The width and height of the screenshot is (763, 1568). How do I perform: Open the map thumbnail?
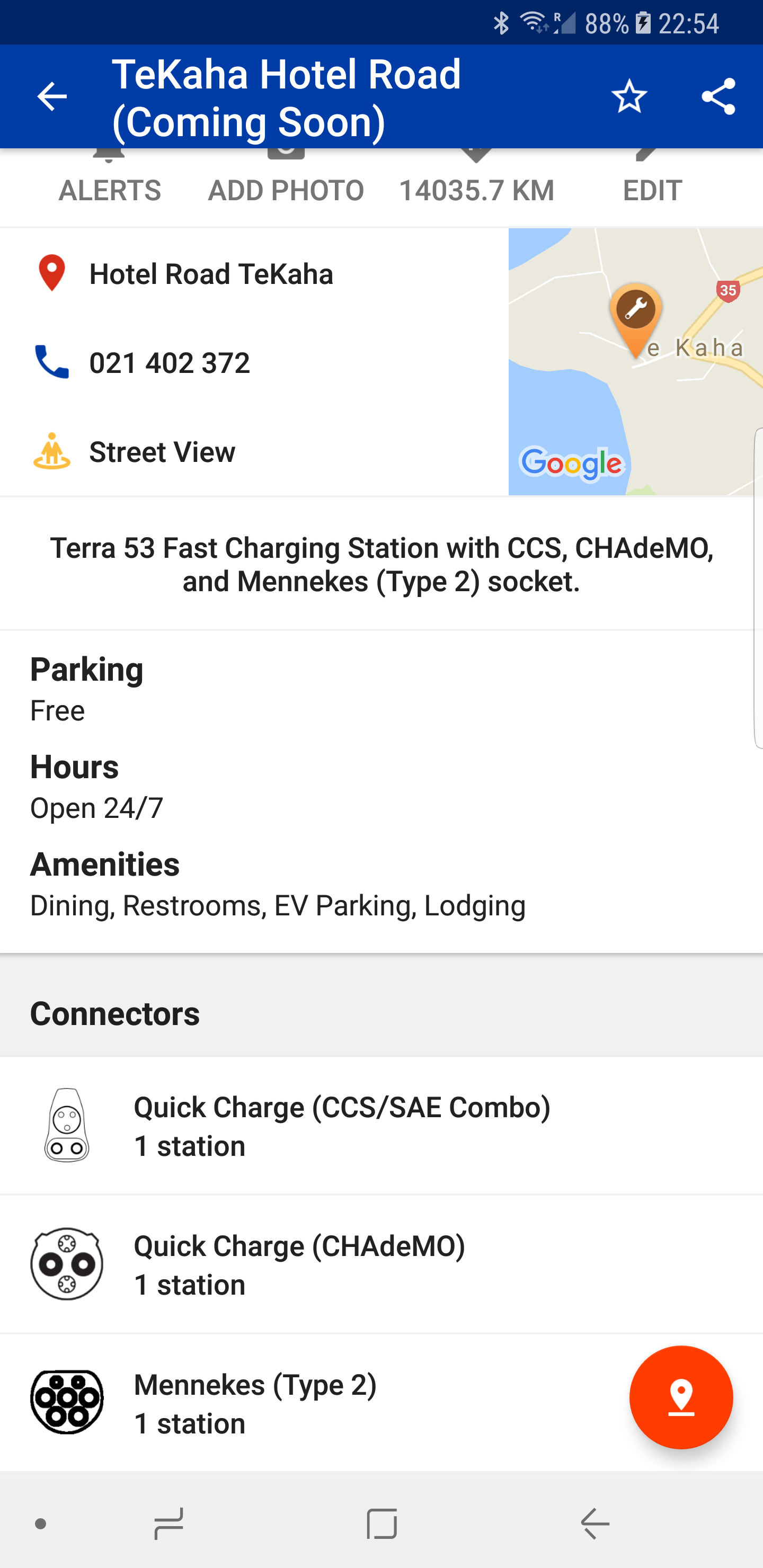[636, 362]
